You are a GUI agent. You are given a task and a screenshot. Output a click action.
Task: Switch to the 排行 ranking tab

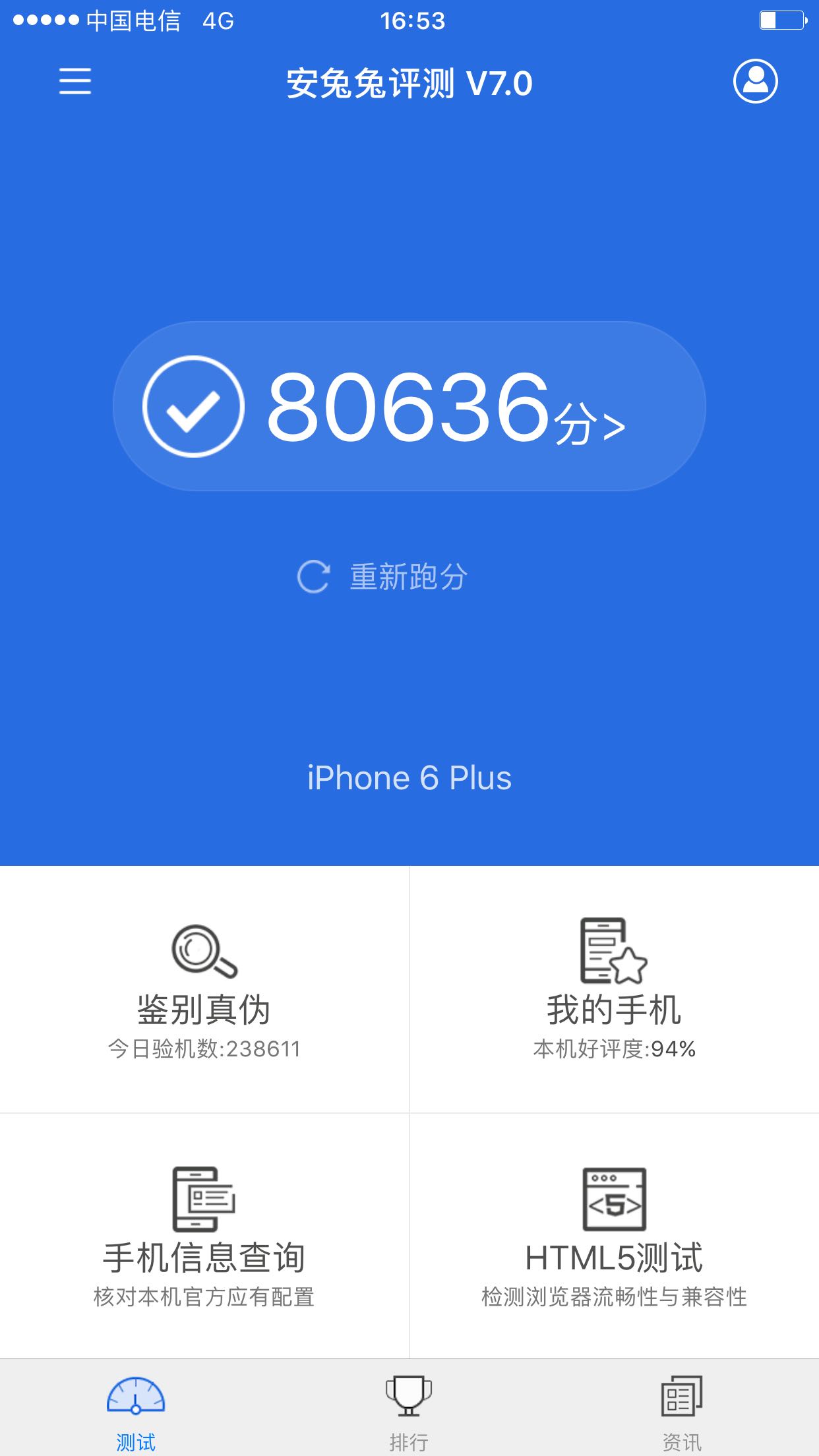coord(409,1407)
